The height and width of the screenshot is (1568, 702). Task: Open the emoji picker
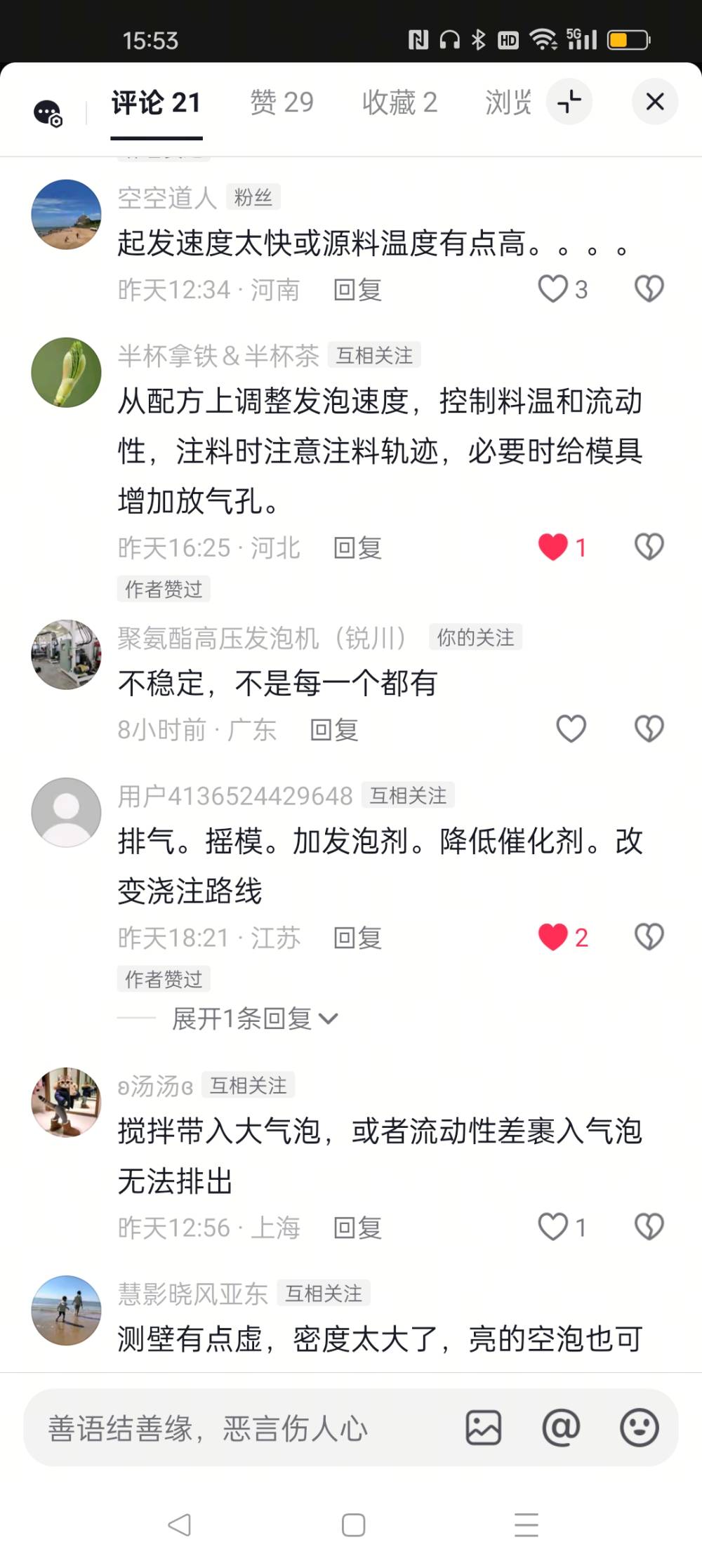pyautogui.click(x=639, y=1428)
